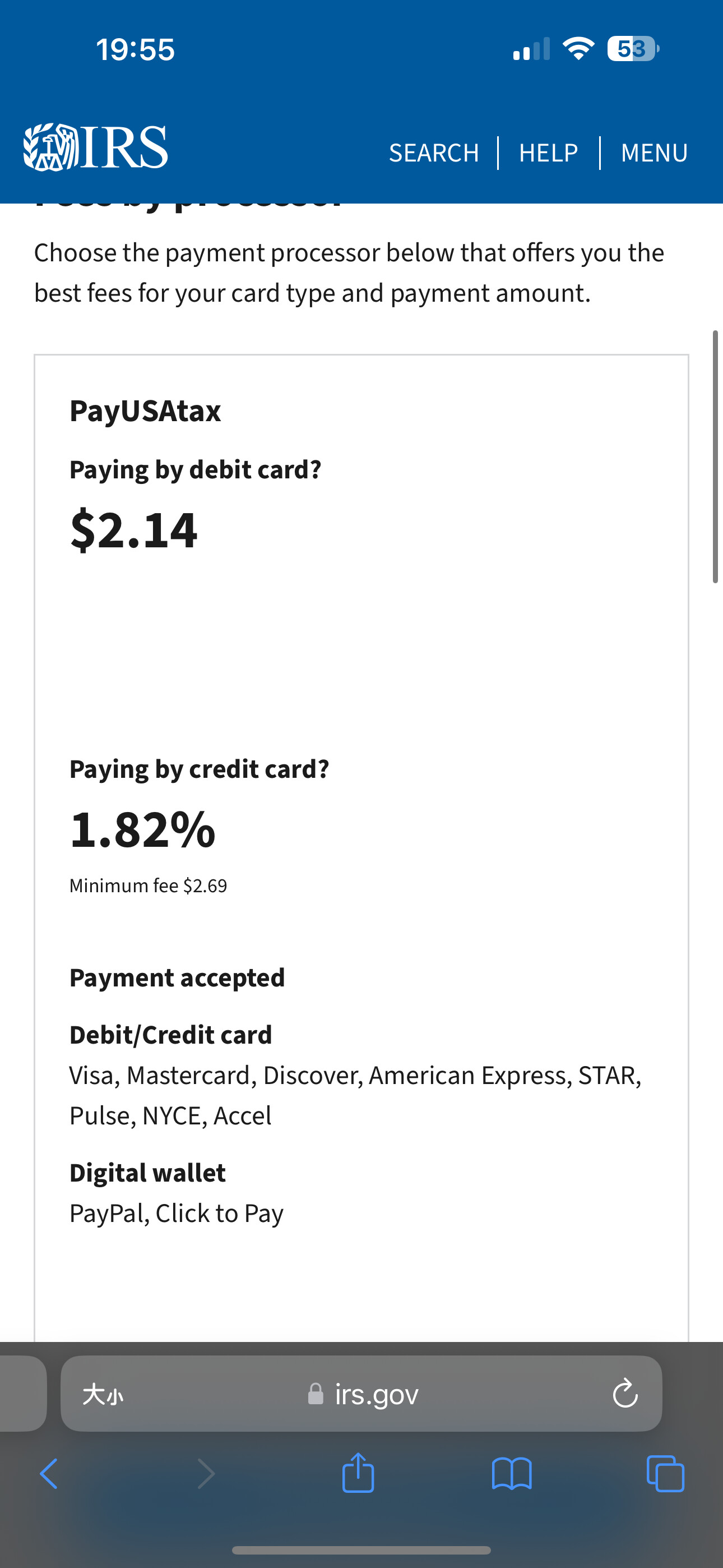Image resolution: width=723 pixels, height=1568 pixels.
Task: Go back to the previous page
Action: (x=49, y=1474)
